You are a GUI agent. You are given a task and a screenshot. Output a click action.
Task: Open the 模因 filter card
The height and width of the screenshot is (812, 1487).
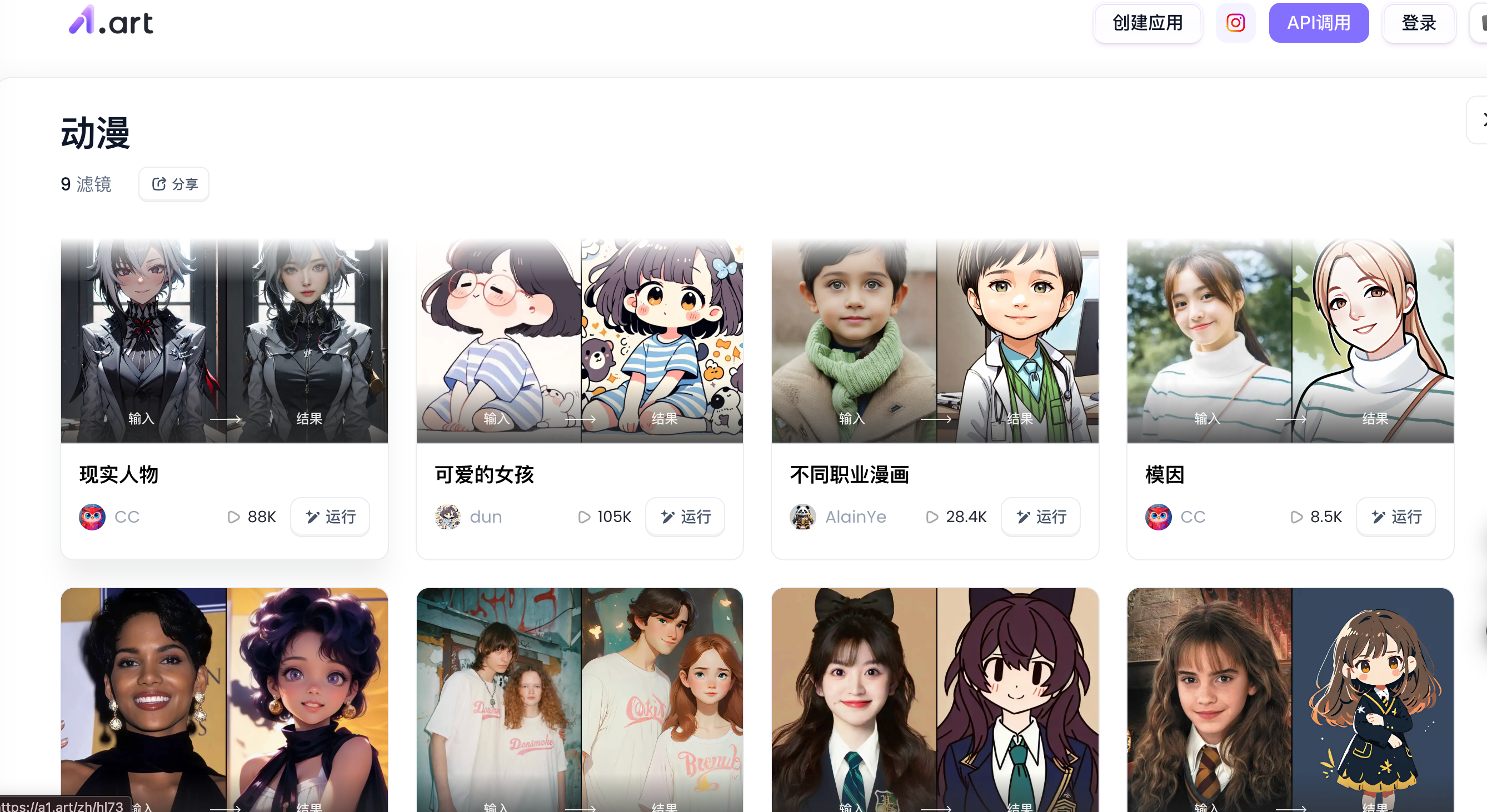(x=1290, y=340)
